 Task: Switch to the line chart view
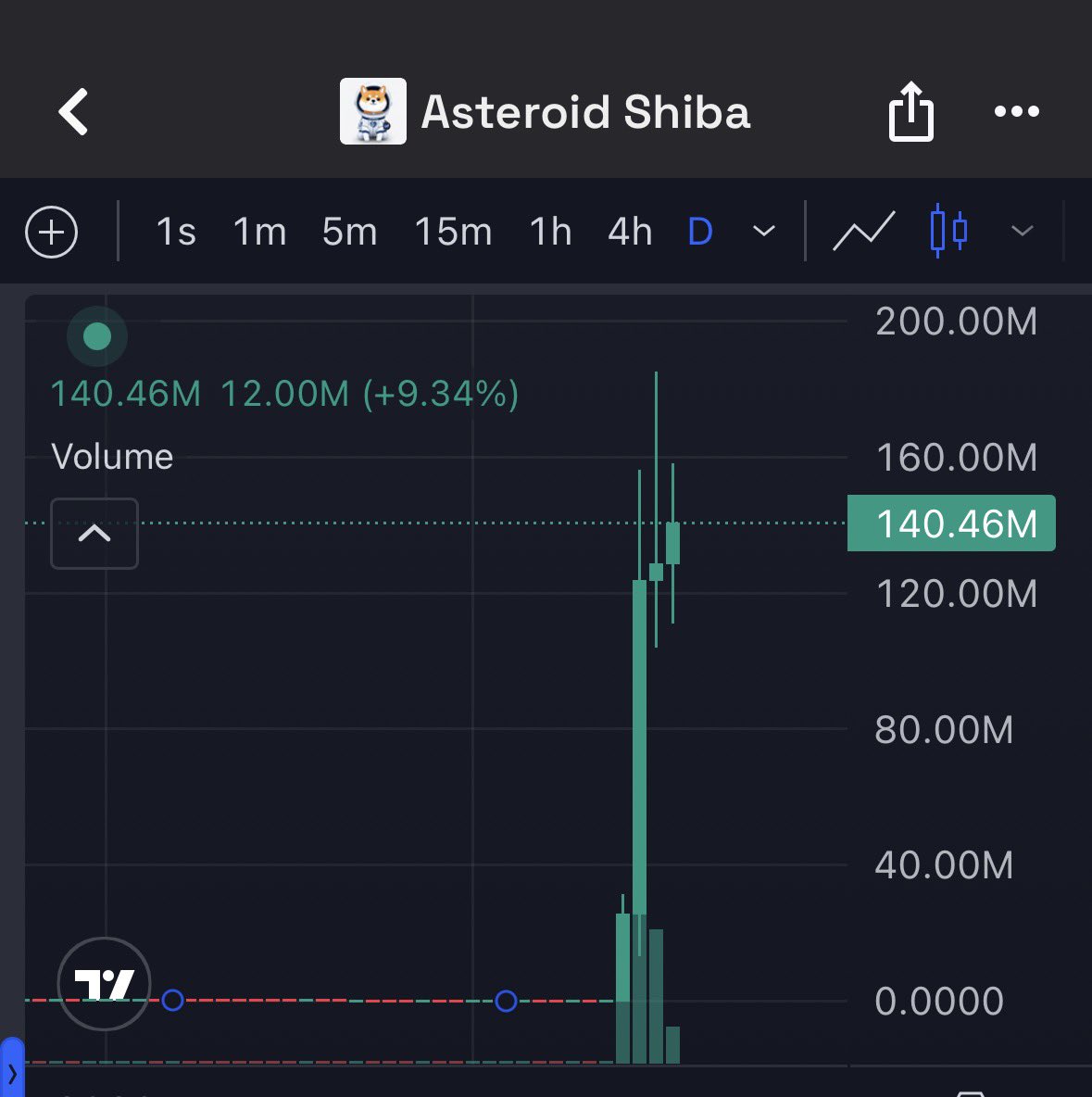(863, 232)
